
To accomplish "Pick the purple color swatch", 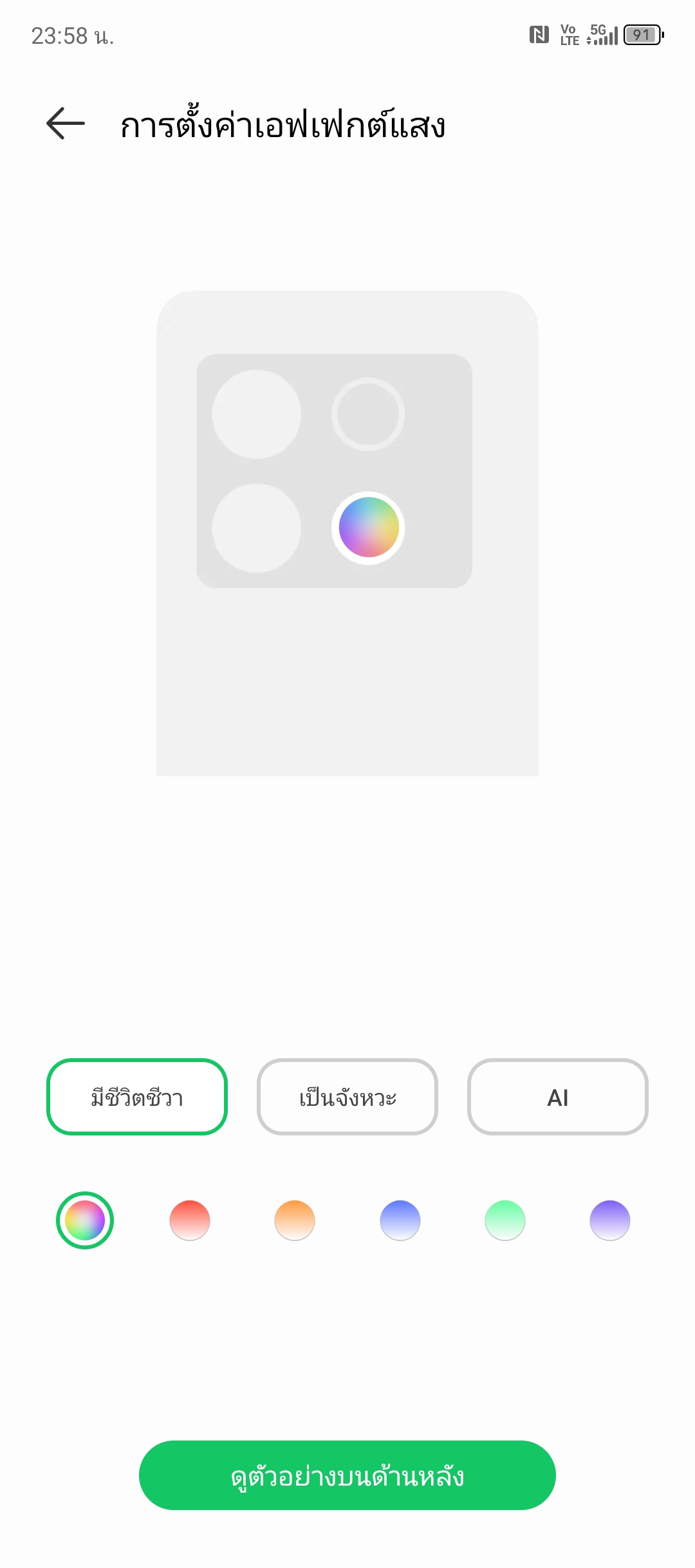I will pos(610,1220).
